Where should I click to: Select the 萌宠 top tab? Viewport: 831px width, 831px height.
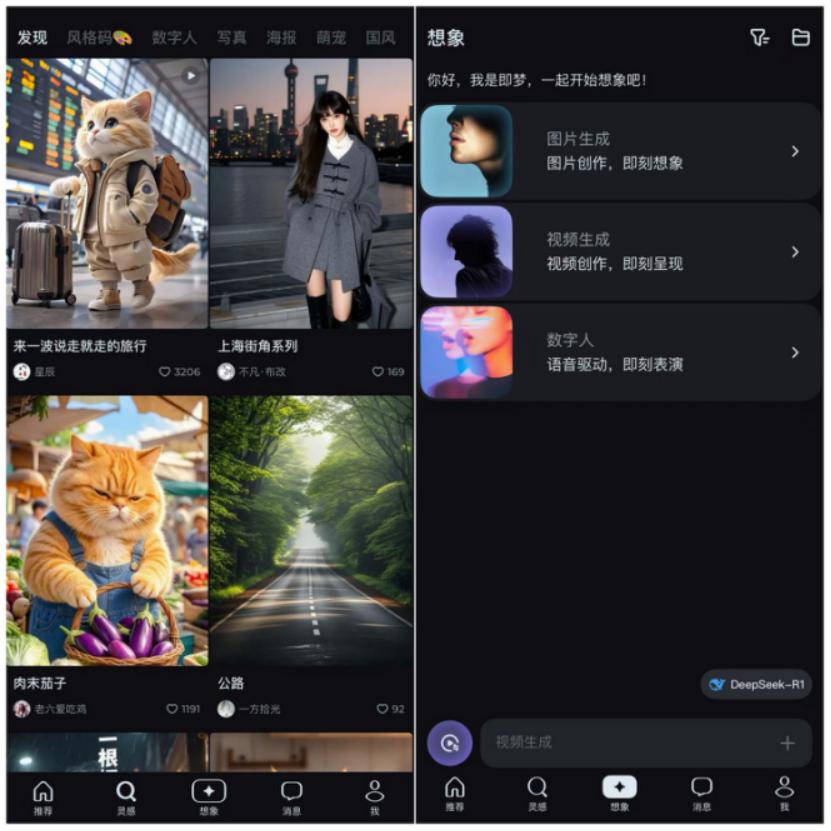pos(331,38)
